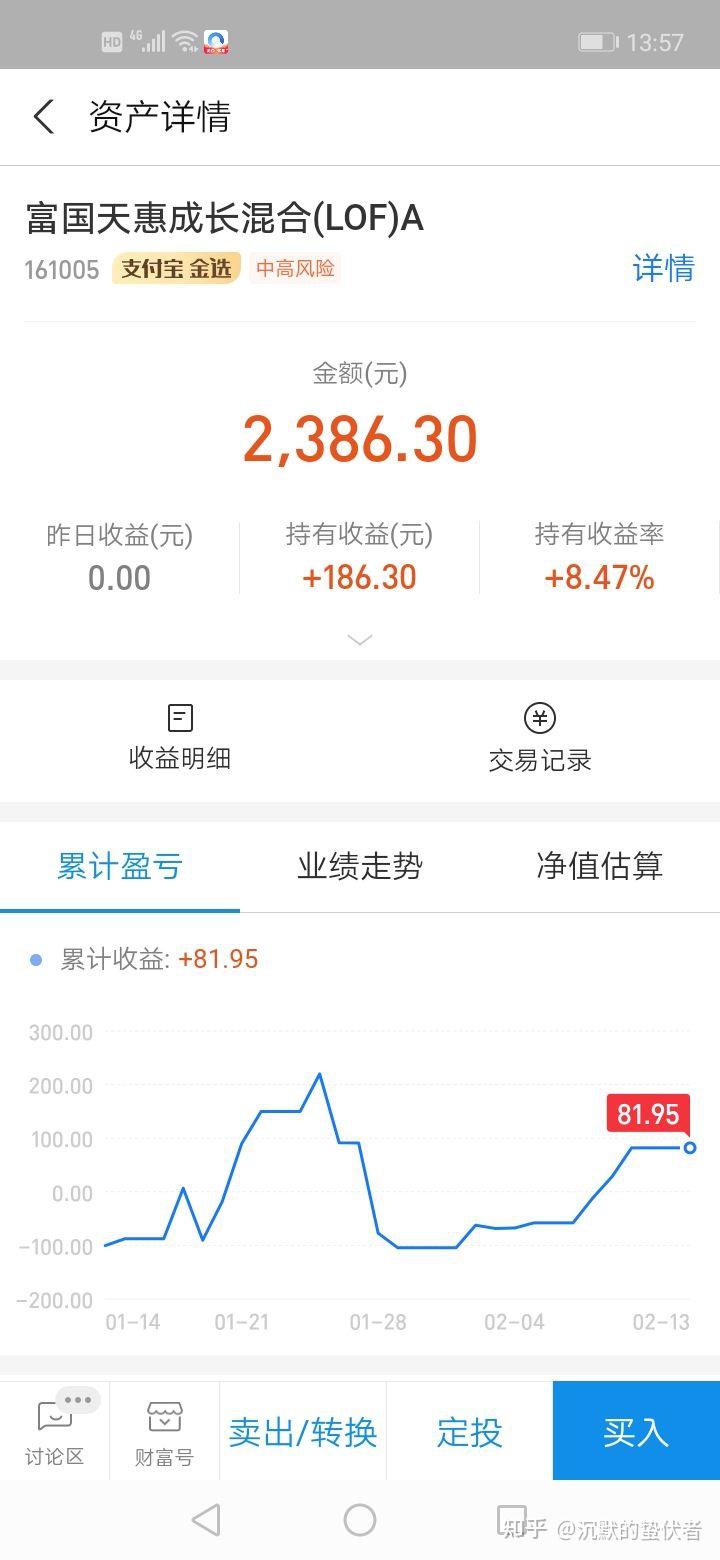
Task: Switch to the 累计盈亏 tab
Action: coord(120,866)
